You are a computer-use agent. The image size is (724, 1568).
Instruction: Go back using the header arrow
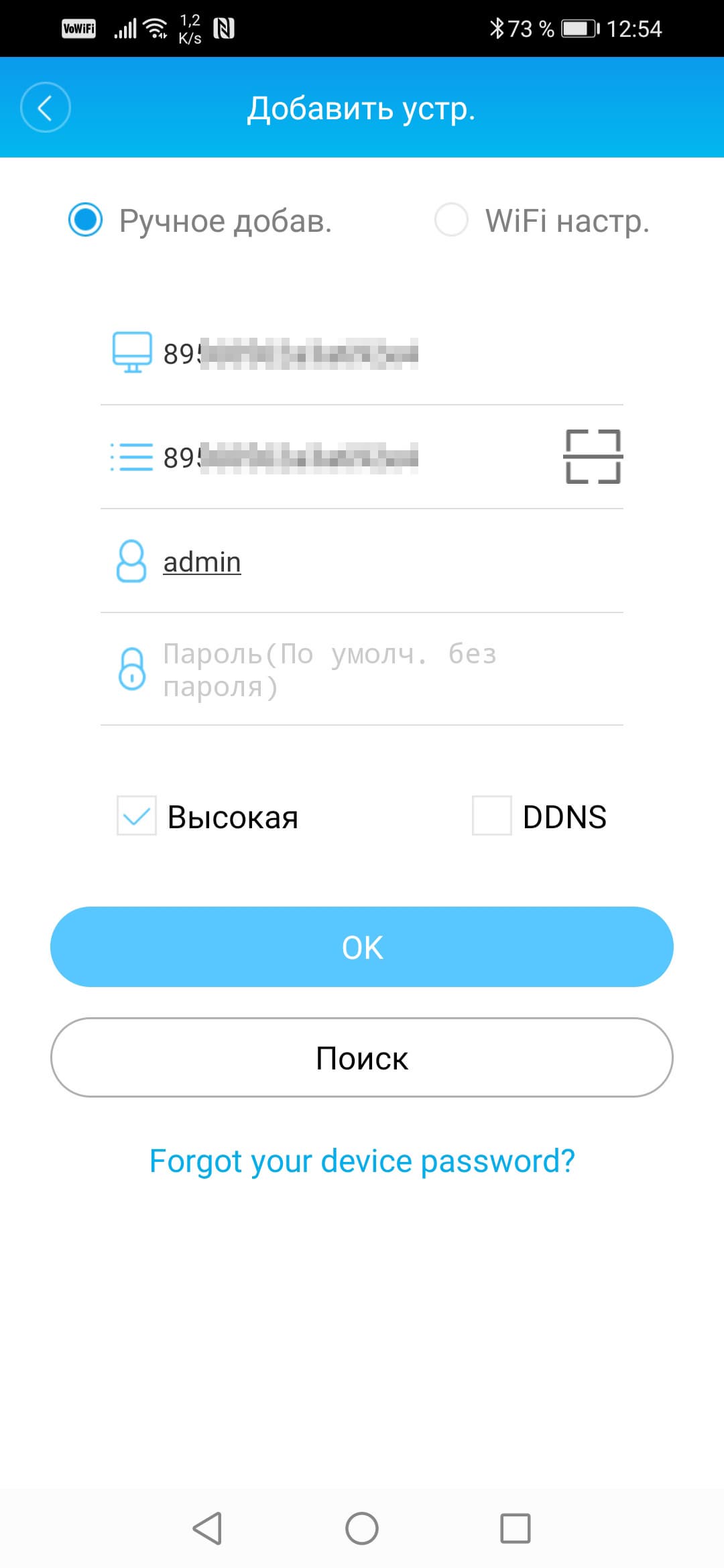[x=45, y=107]
